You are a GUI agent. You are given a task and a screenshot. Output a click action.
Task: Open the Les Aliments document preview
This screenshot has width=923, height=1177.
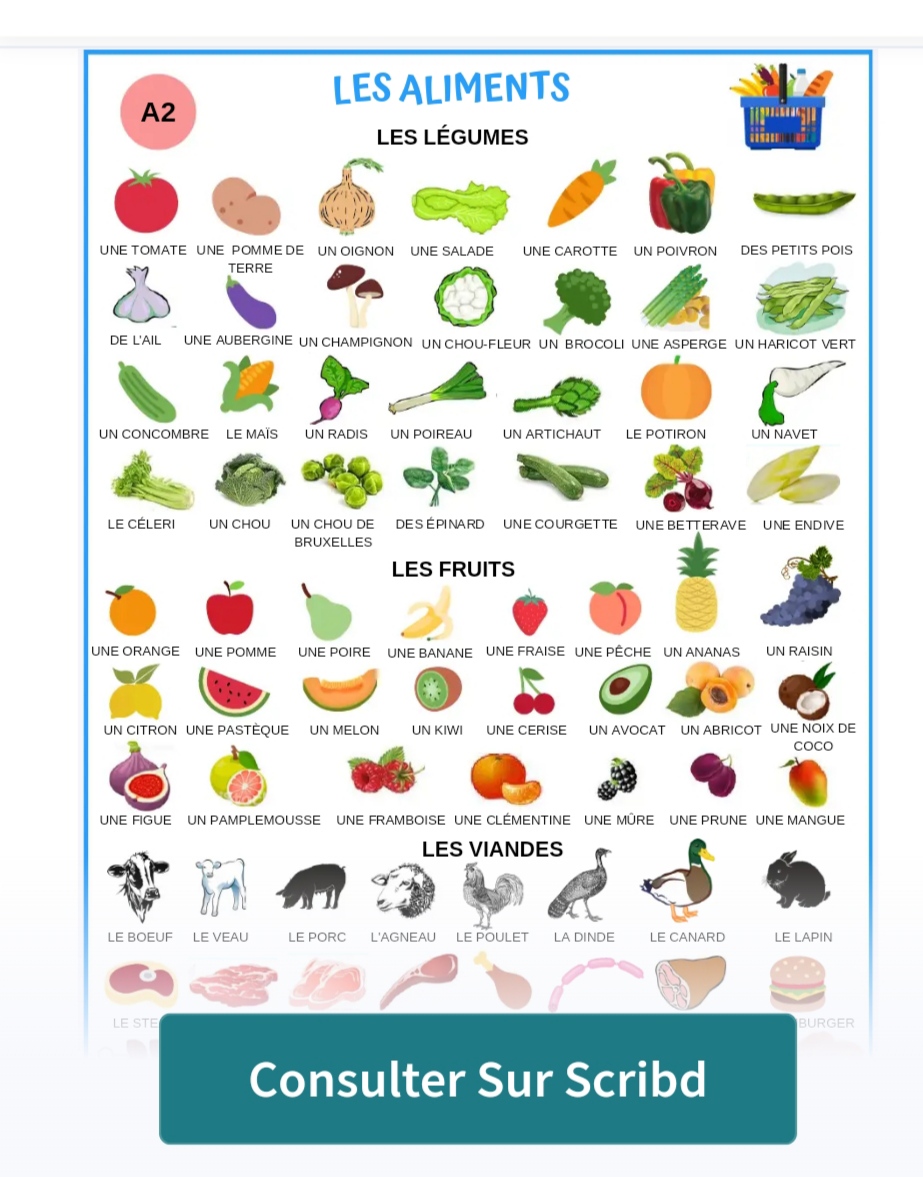tap(478, 500)
